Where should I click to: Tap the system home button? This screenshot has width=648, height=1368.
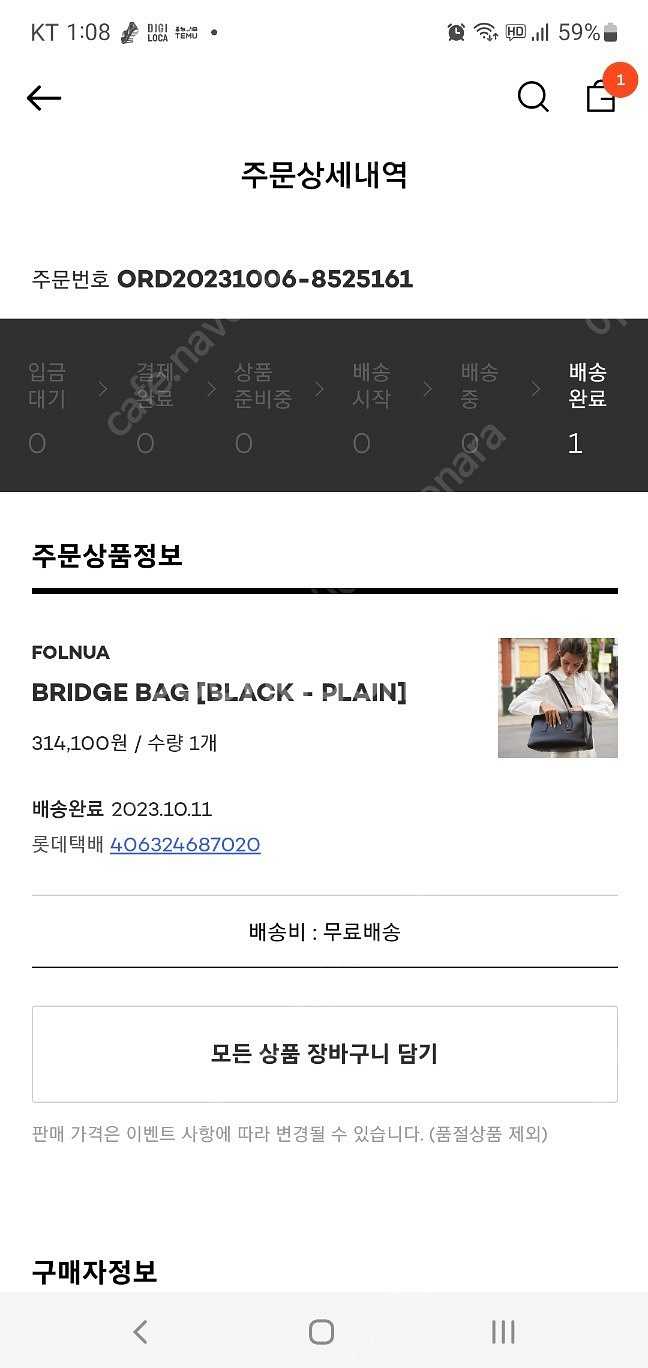pyautogui.click(x=321, y=1331)
